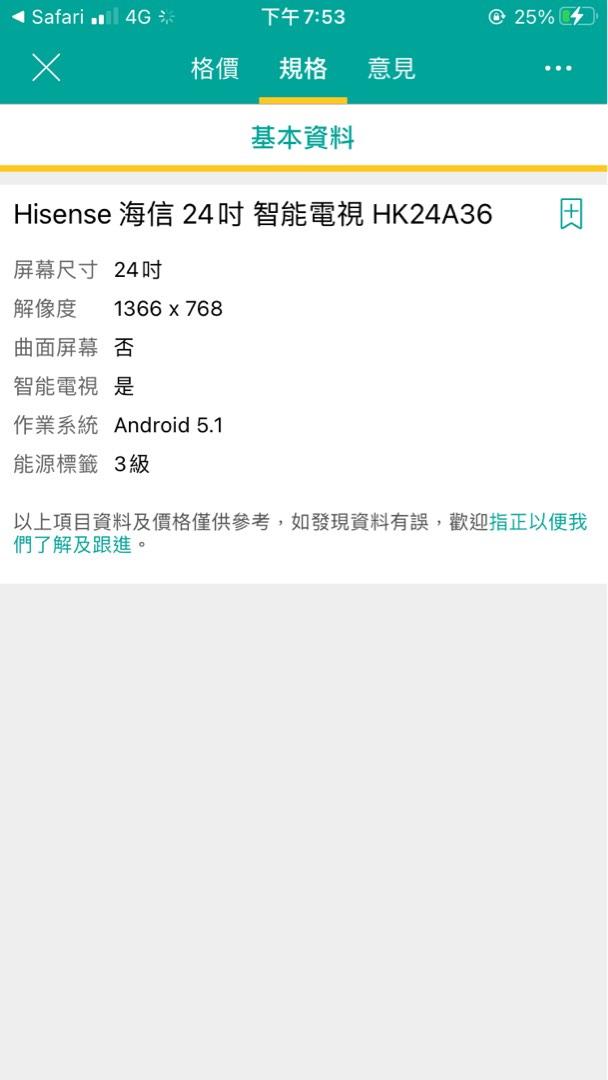This screenshot has height=1080, width=608.
Task: Bookmark the Hisense HK24A36 TV
Action: (x=571, y=214)
